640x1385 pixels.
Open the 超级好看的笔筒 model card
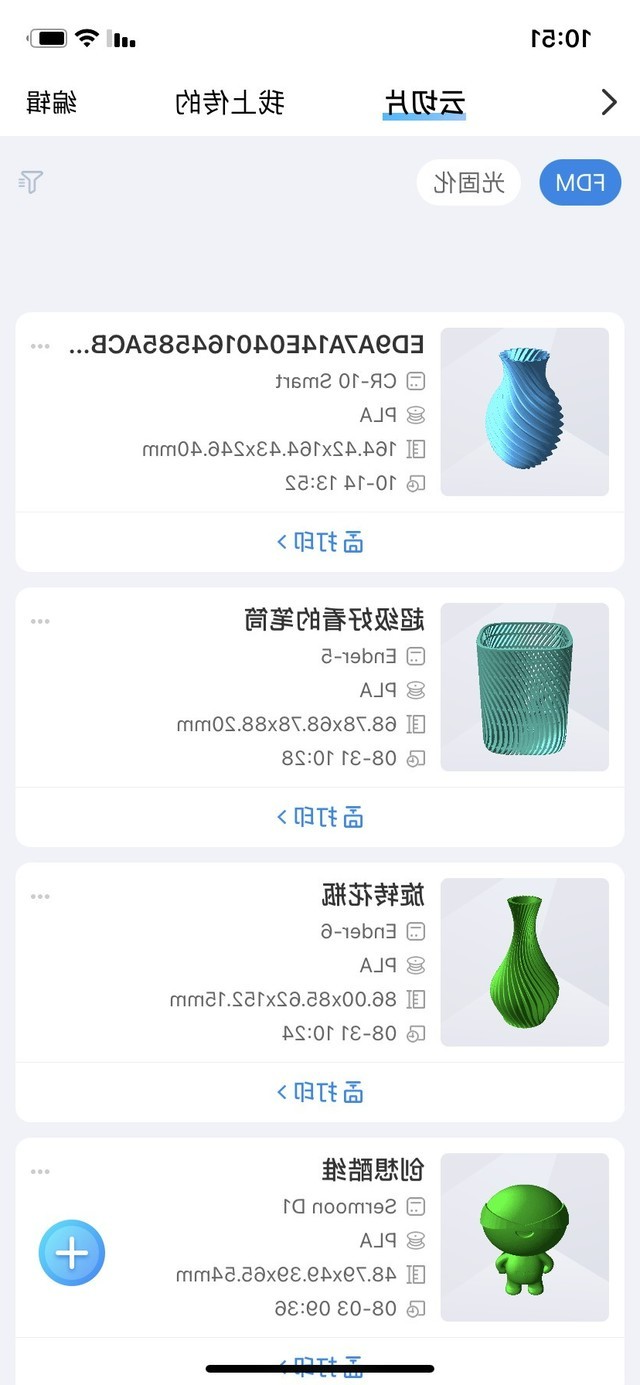coord(524,687)
